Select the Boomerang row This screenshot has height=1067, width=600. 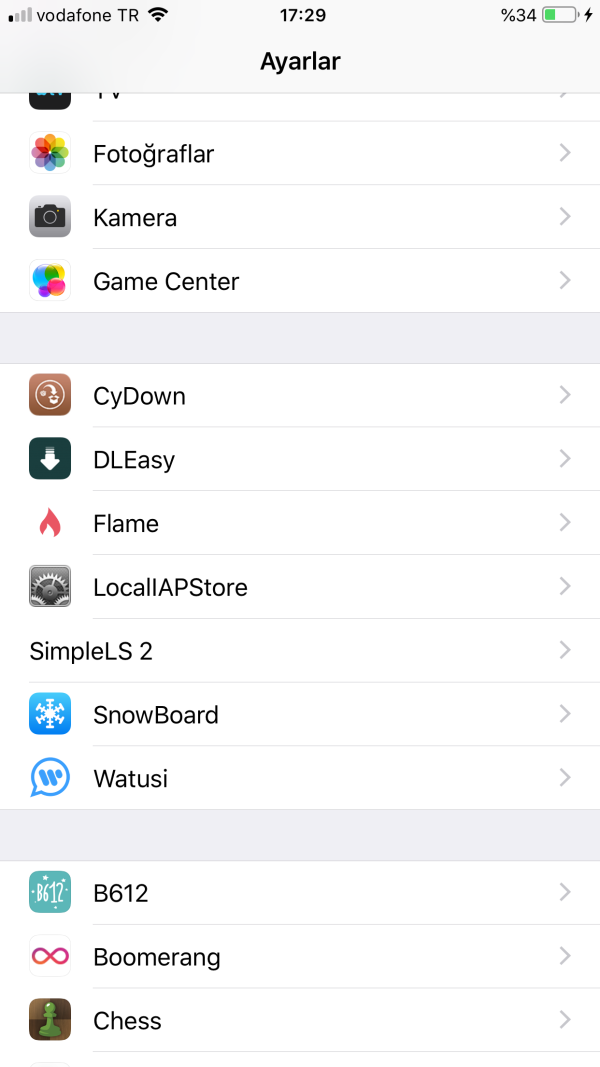[300, 957]
